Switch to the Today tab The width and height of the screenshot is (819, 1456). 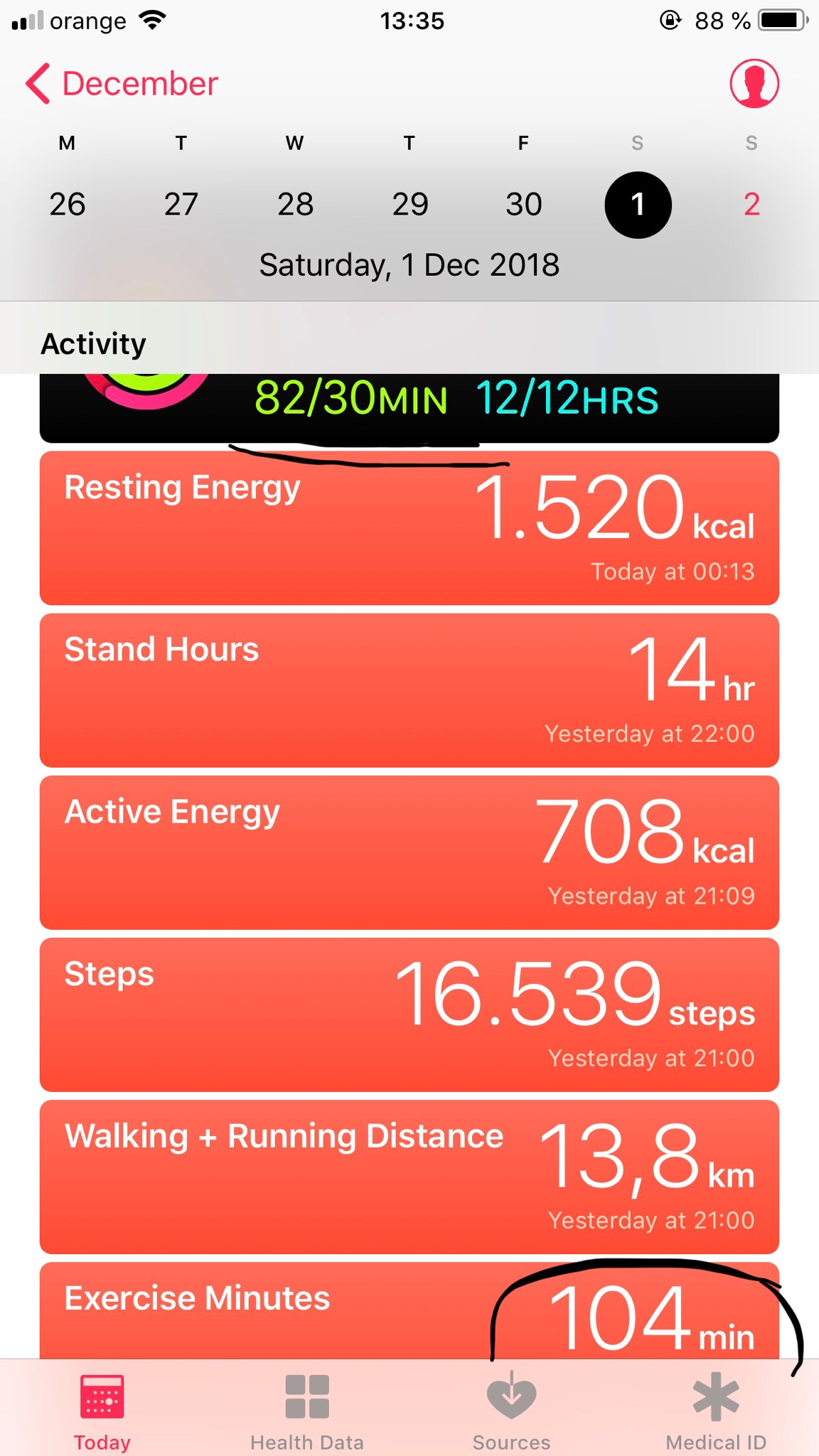tap(102, 1412)
